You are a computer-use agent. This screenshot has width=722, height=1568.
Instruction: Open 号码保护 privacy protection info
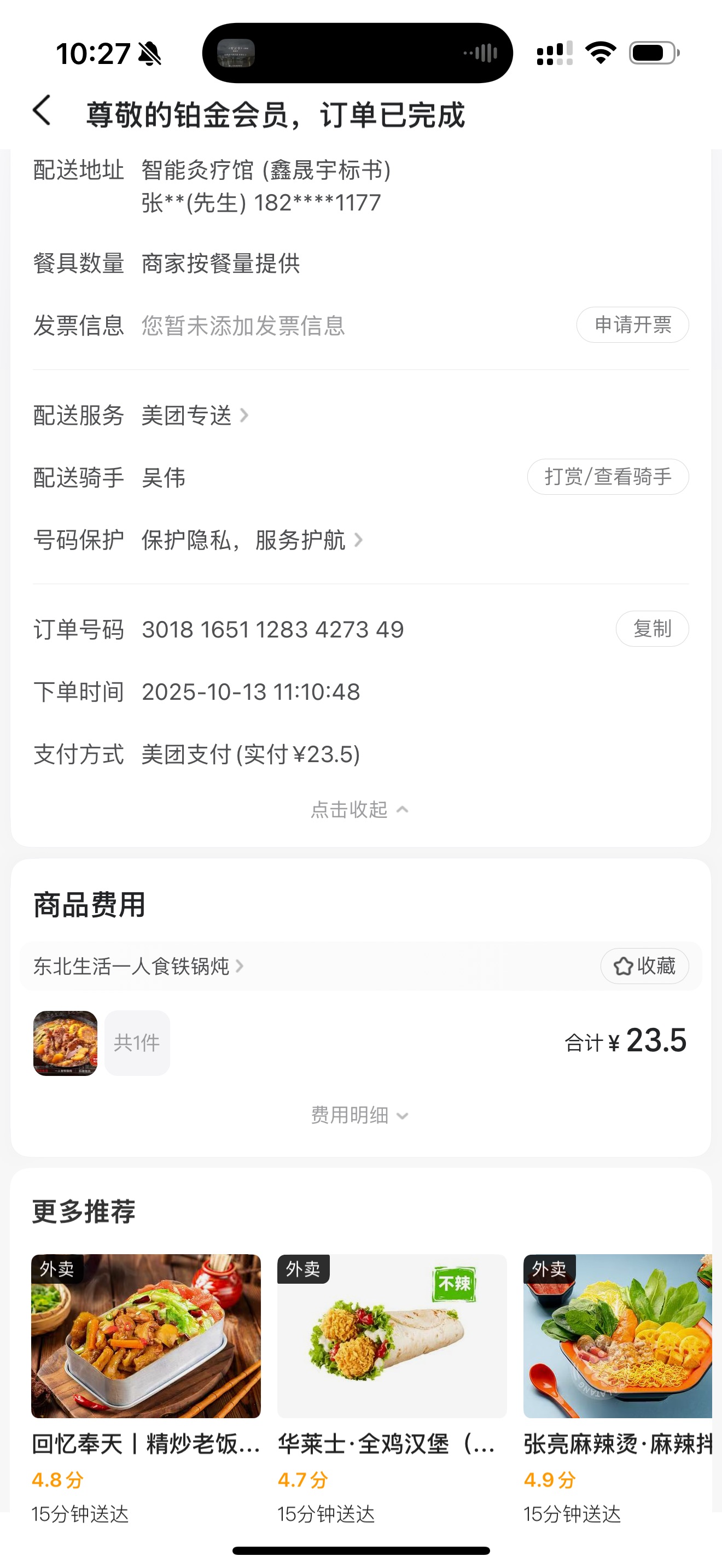coord(252,540)
